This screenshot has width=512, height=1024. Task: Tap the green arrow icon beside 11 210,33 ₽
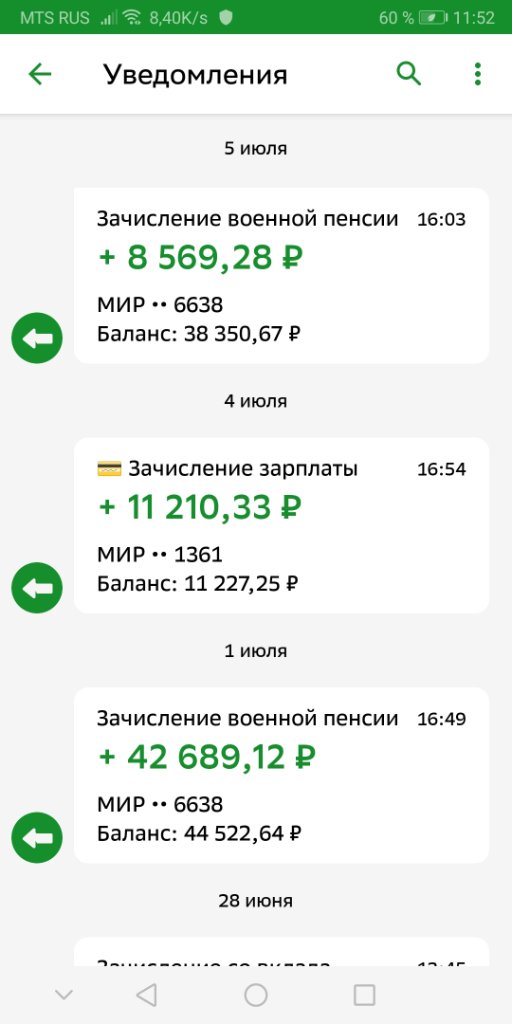[x=37, y=588]
